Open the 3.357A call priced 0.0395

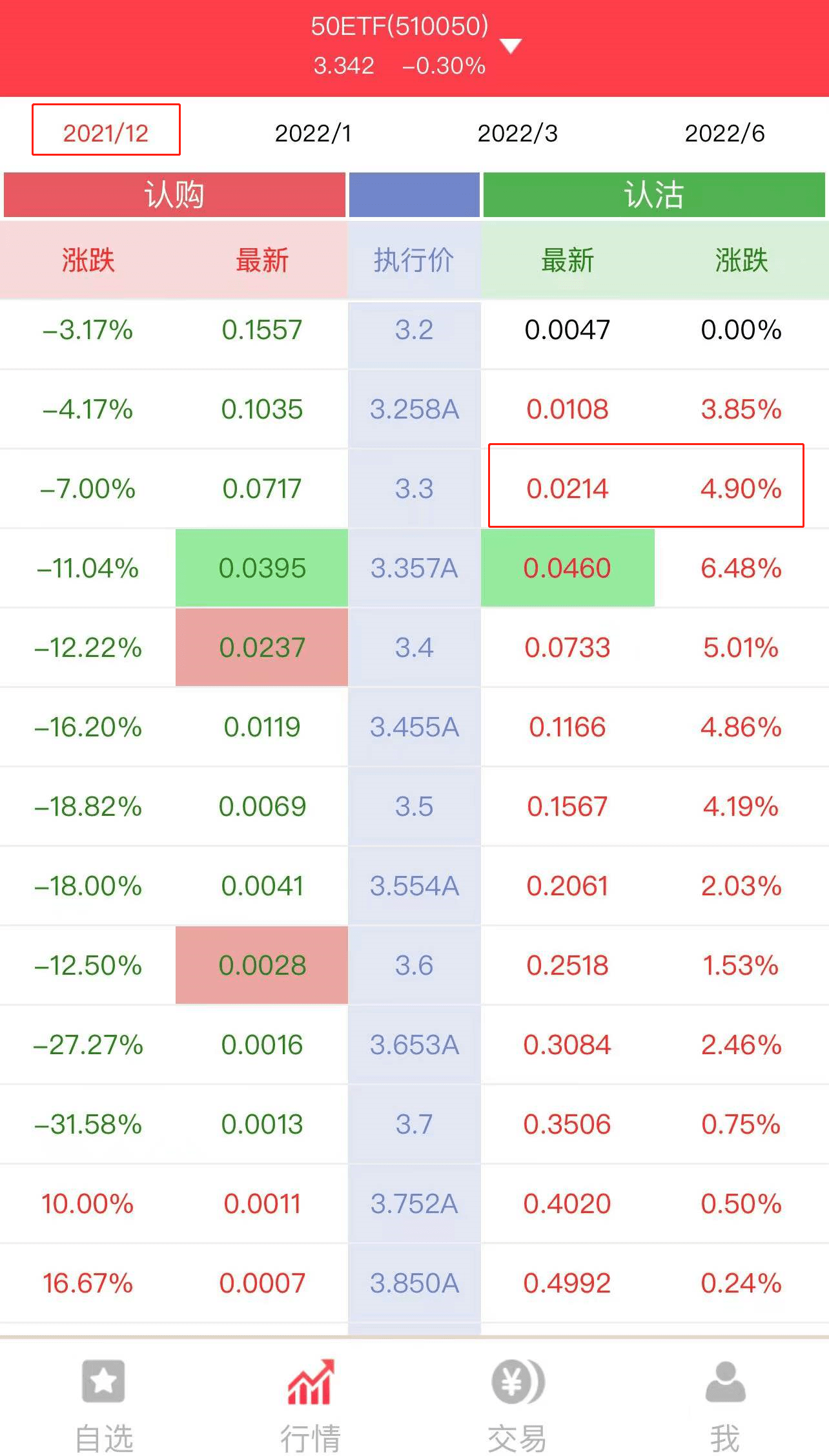pos(262,568)
